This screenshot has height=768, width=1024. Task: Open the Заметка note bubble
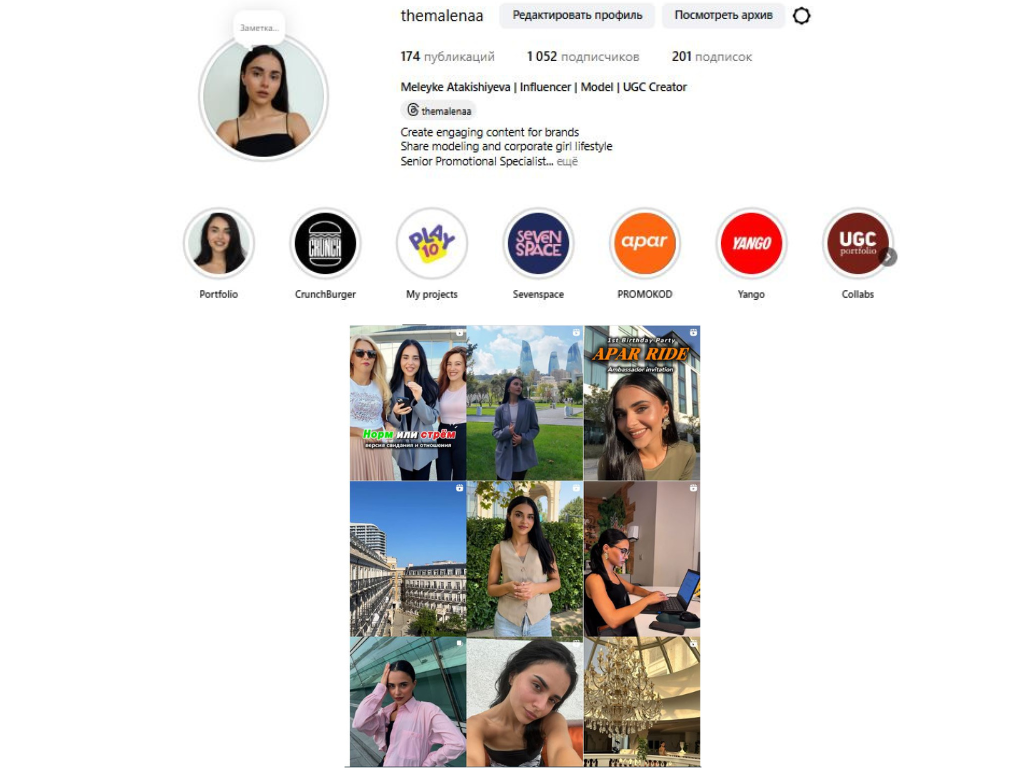pos(259,28)
